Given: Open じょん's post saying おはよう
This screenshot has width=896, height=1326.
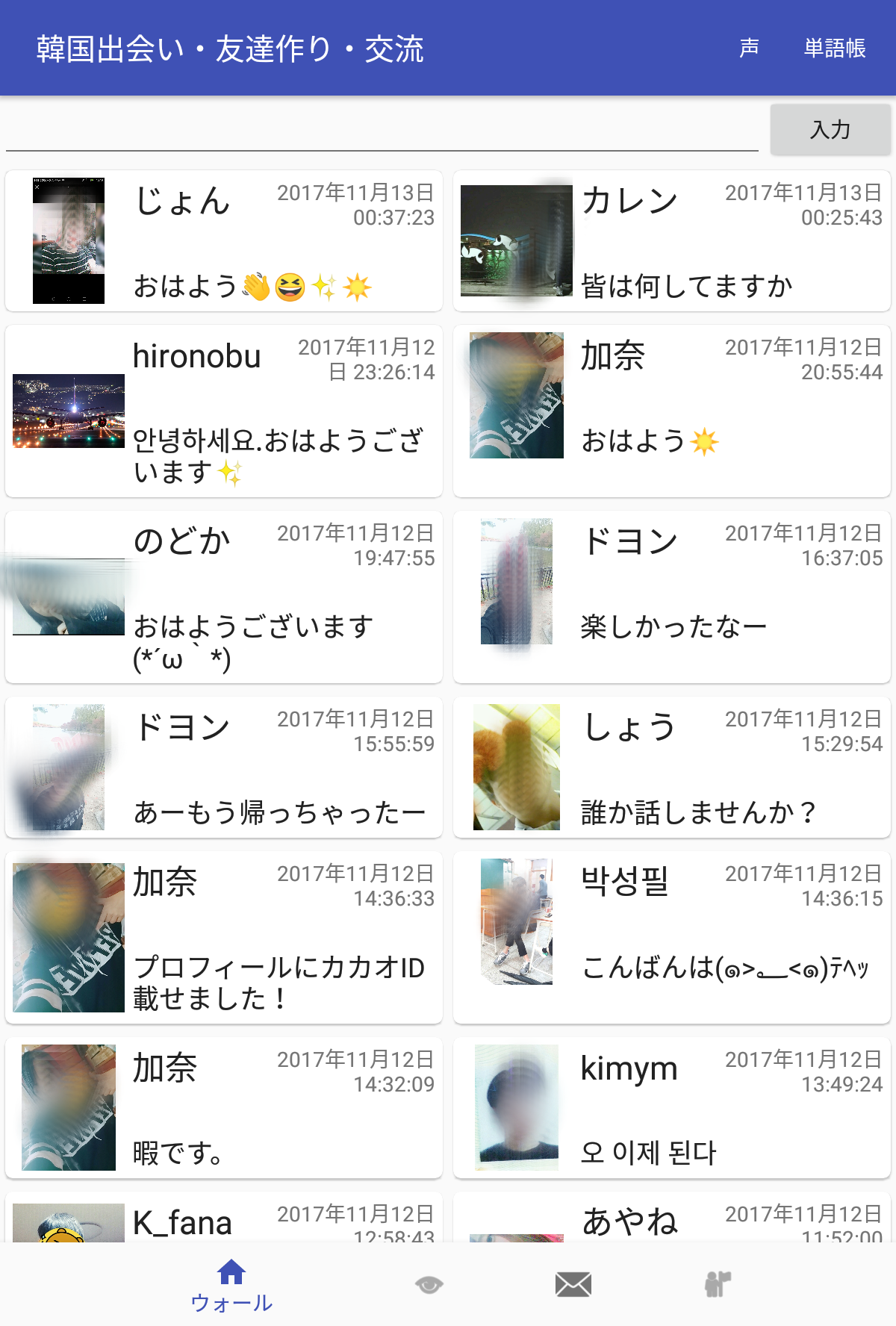Looking at the screenshot, I should click(x=224, y=241).
